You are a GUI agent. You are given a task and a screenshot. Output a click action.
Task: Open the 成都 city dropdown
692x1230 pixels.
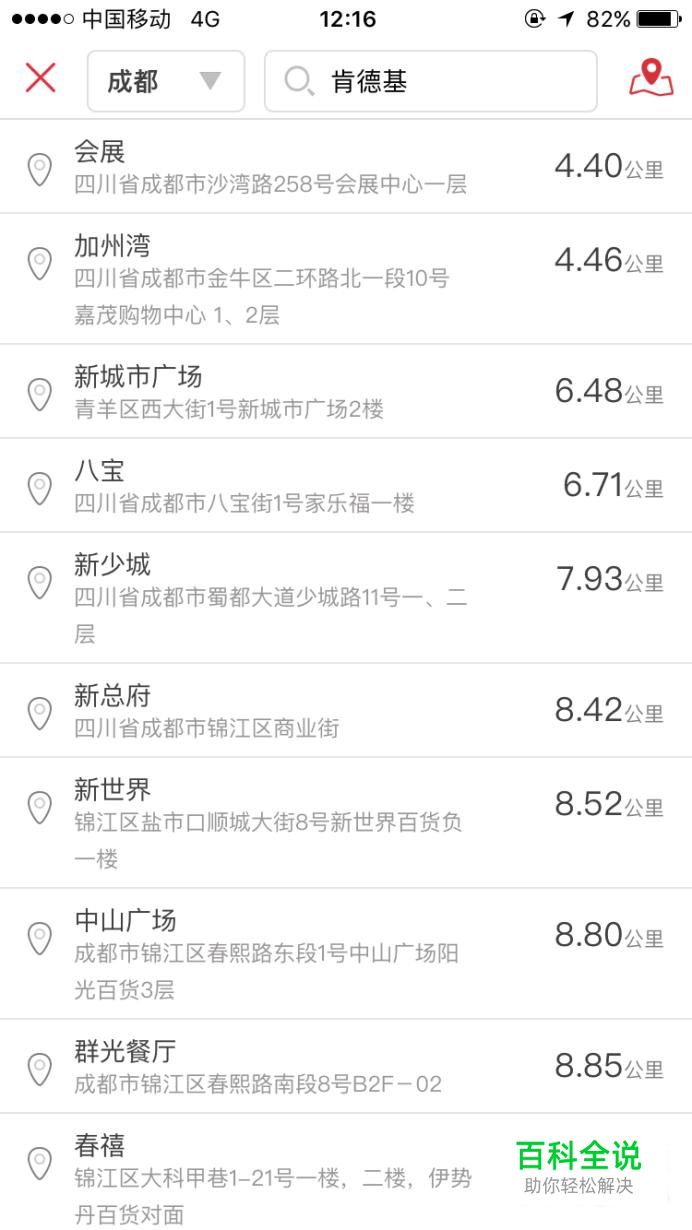tap(166, 81)
